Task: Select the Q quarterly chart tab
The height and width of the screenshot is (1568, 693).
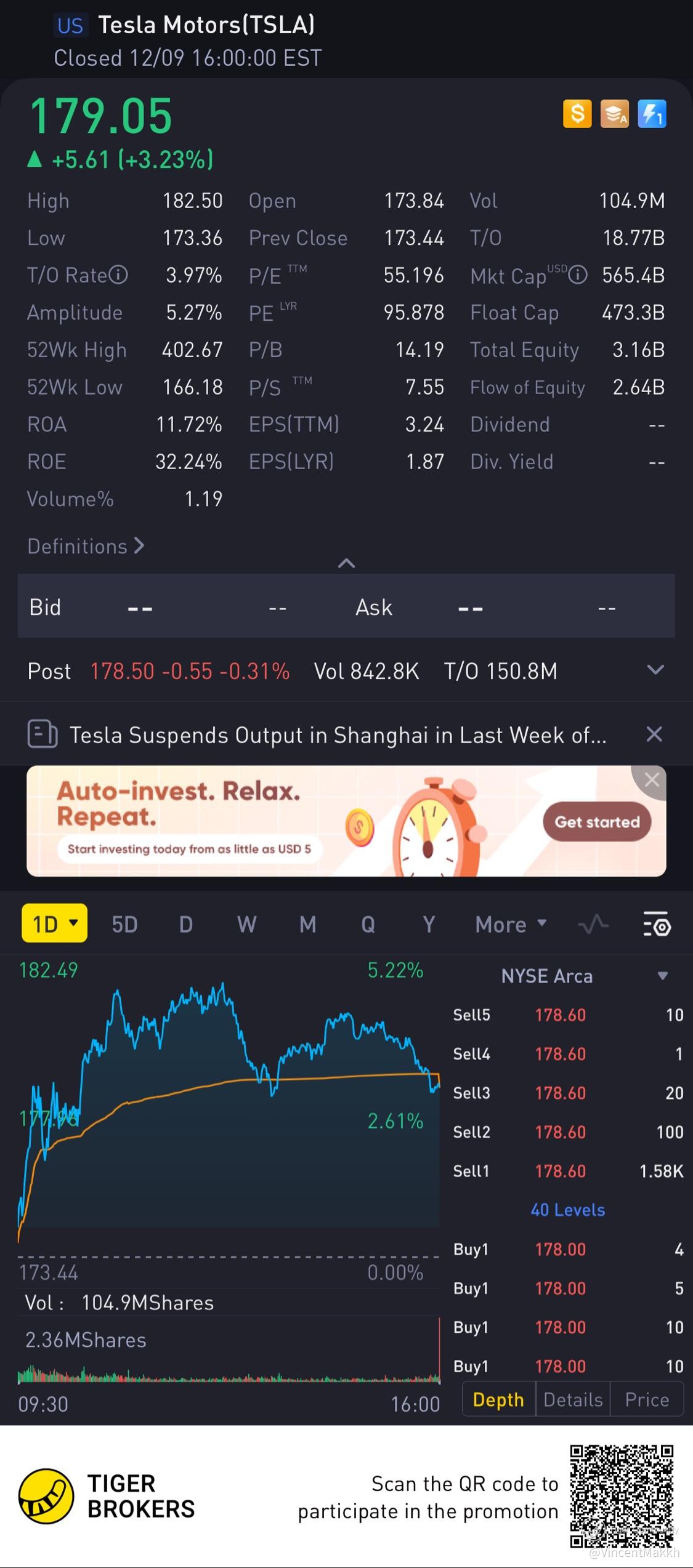Action: (368, 924)
